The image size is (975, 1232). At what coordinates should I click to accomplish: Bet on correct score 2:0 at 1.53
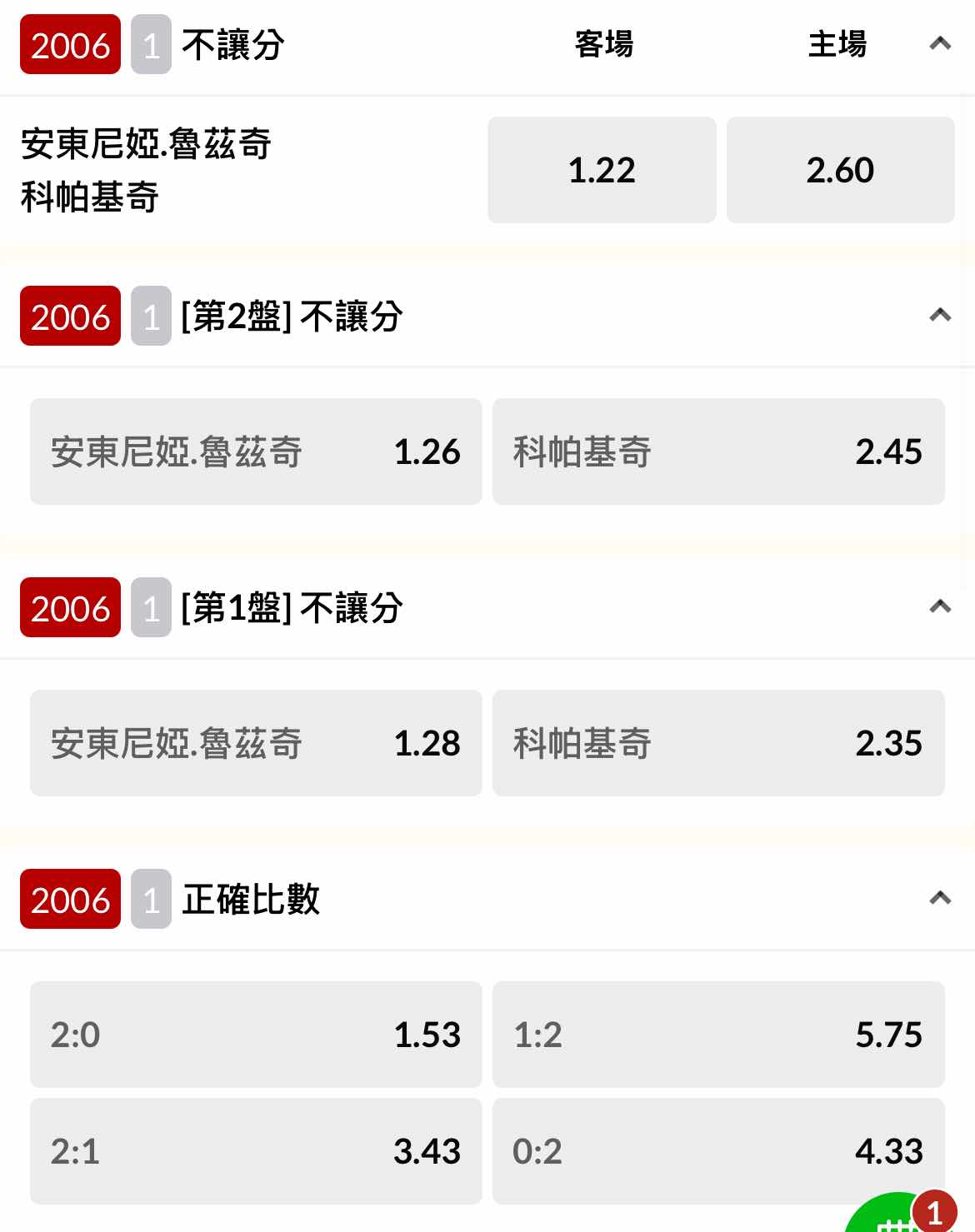click(256, 1035)
